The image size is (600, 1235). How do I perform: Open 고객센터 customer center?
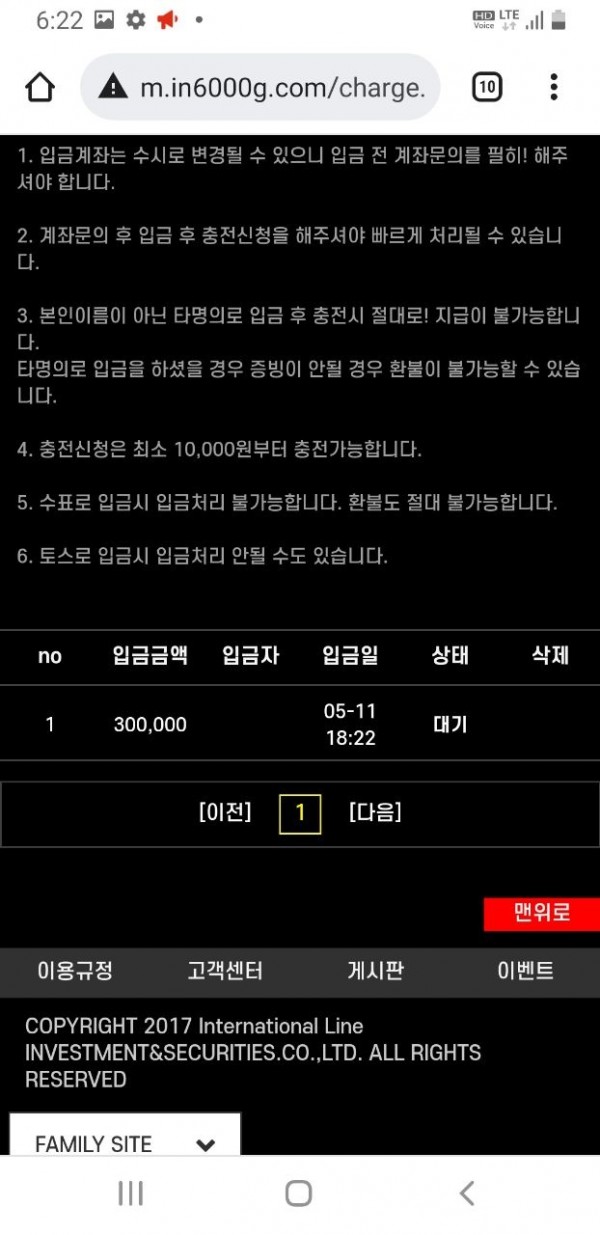click(x=225, y=971)
